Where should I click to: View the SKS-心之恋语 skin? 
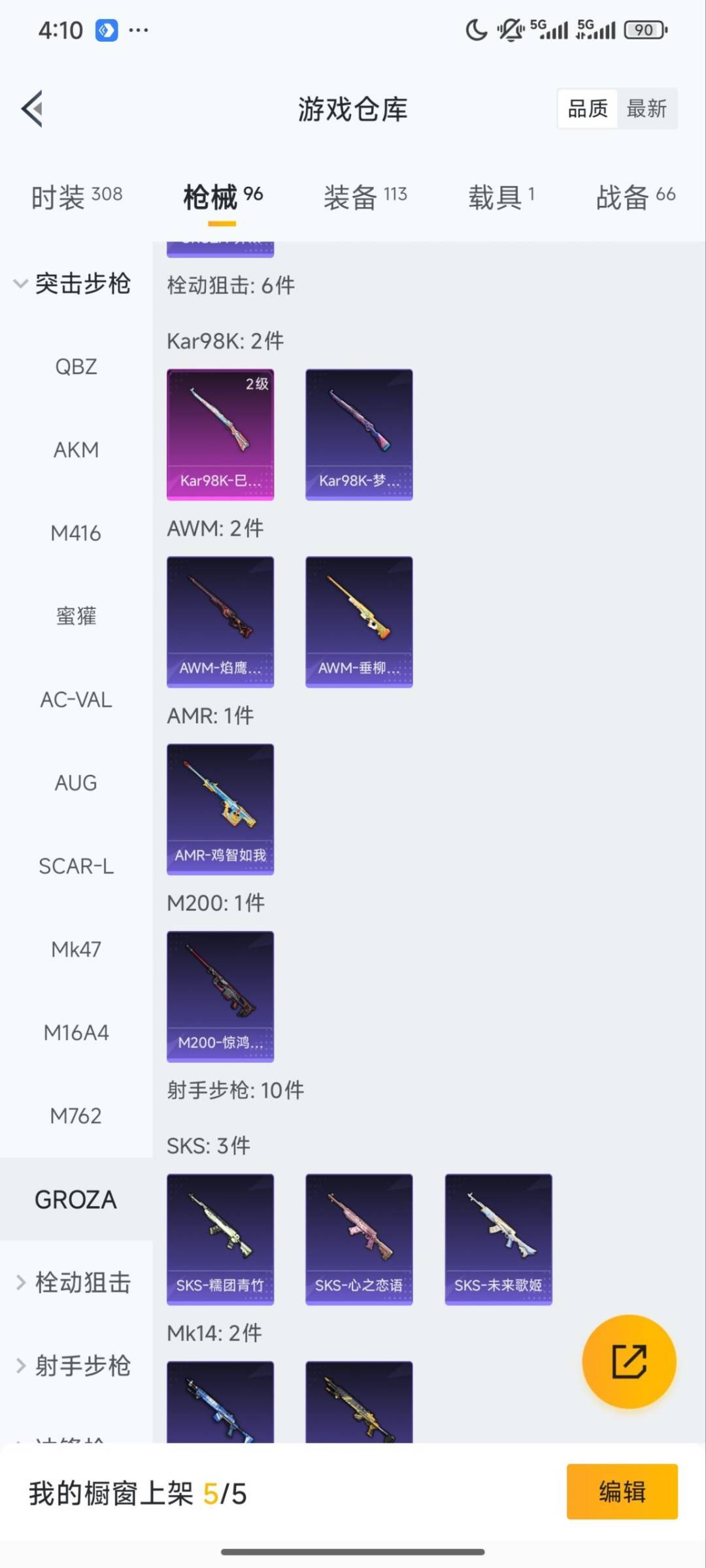(359, 1239)
